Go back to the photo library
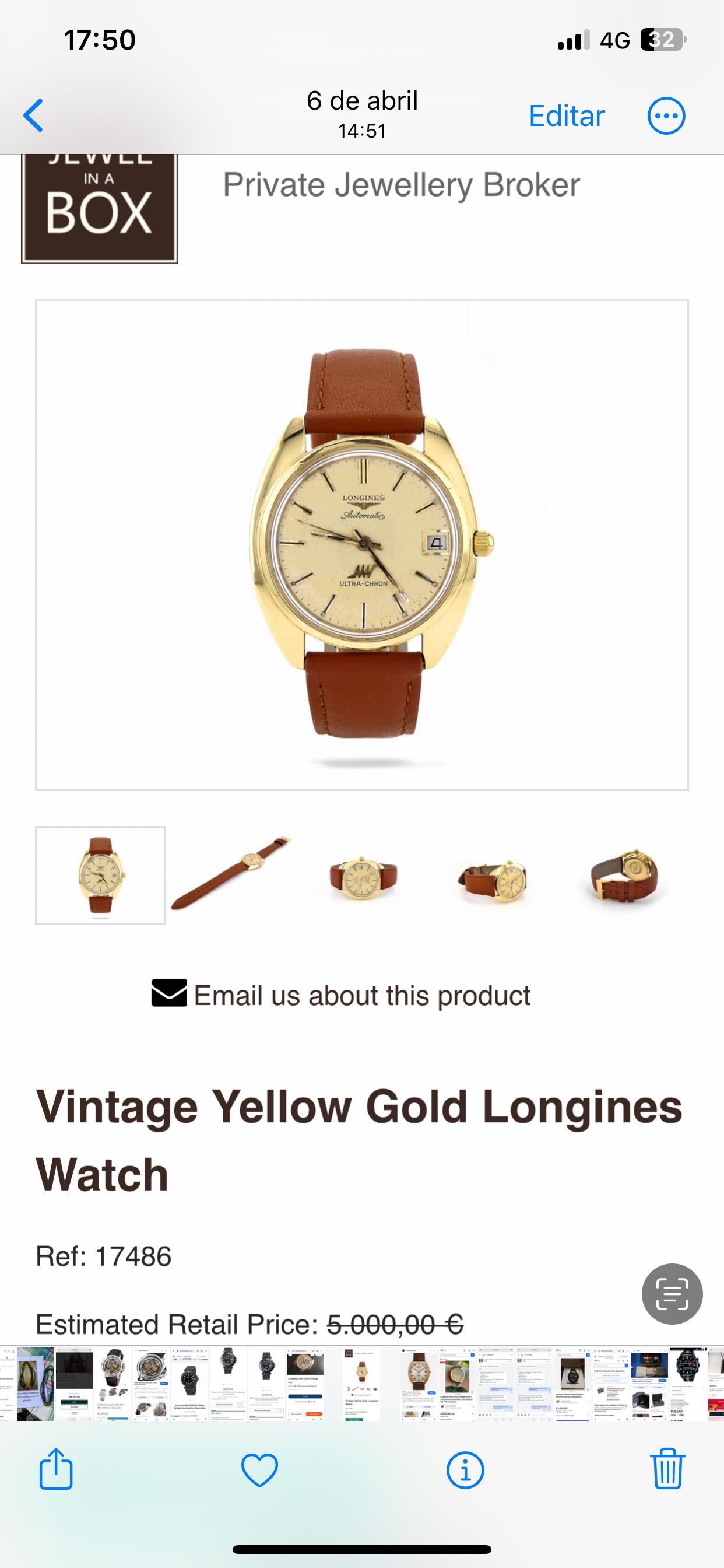Screen dimensions: 724x1568 pos(33,116)
